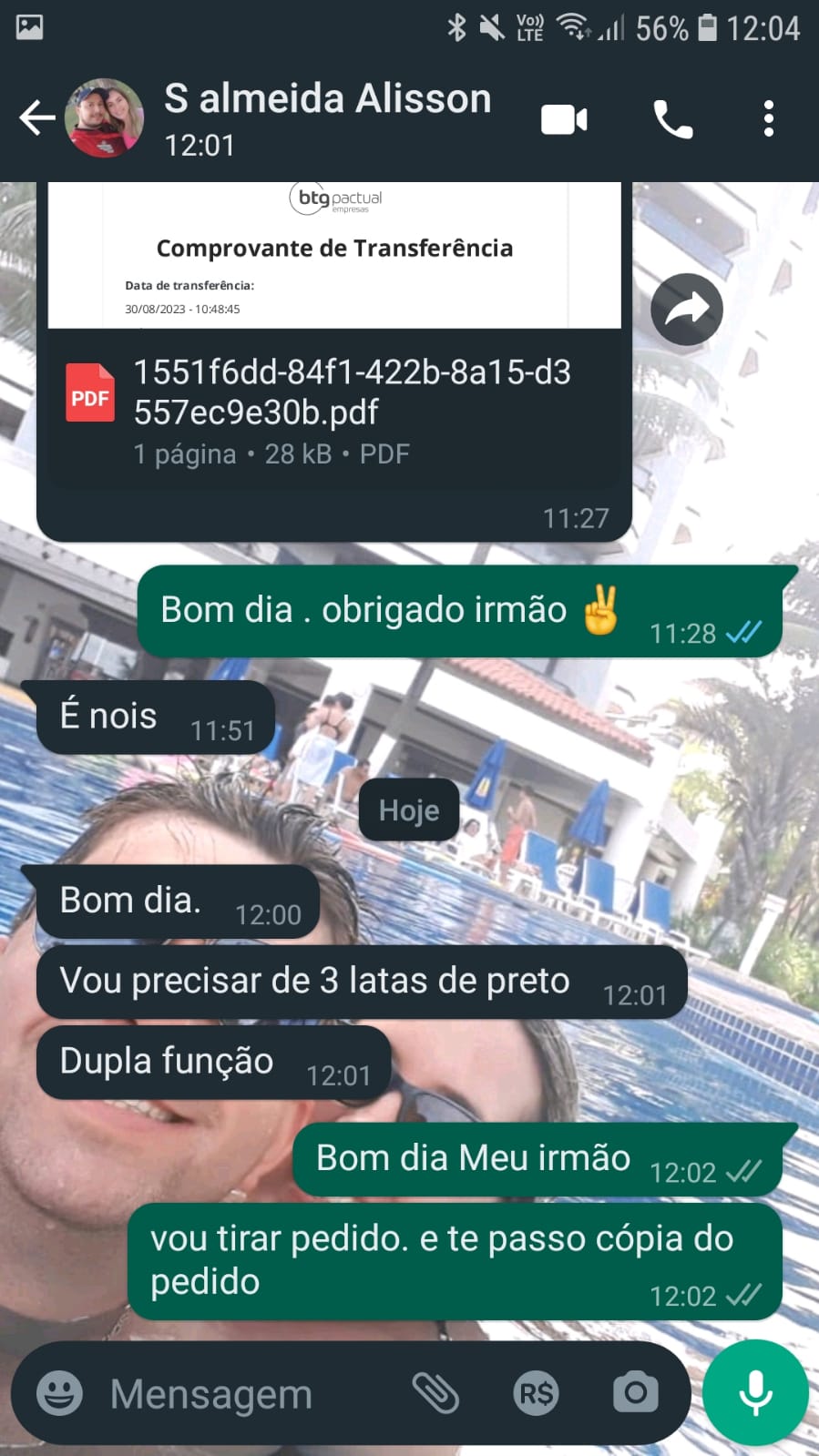
Task: Open S almeida Alisson's contact info
Action: click(328, 118)
